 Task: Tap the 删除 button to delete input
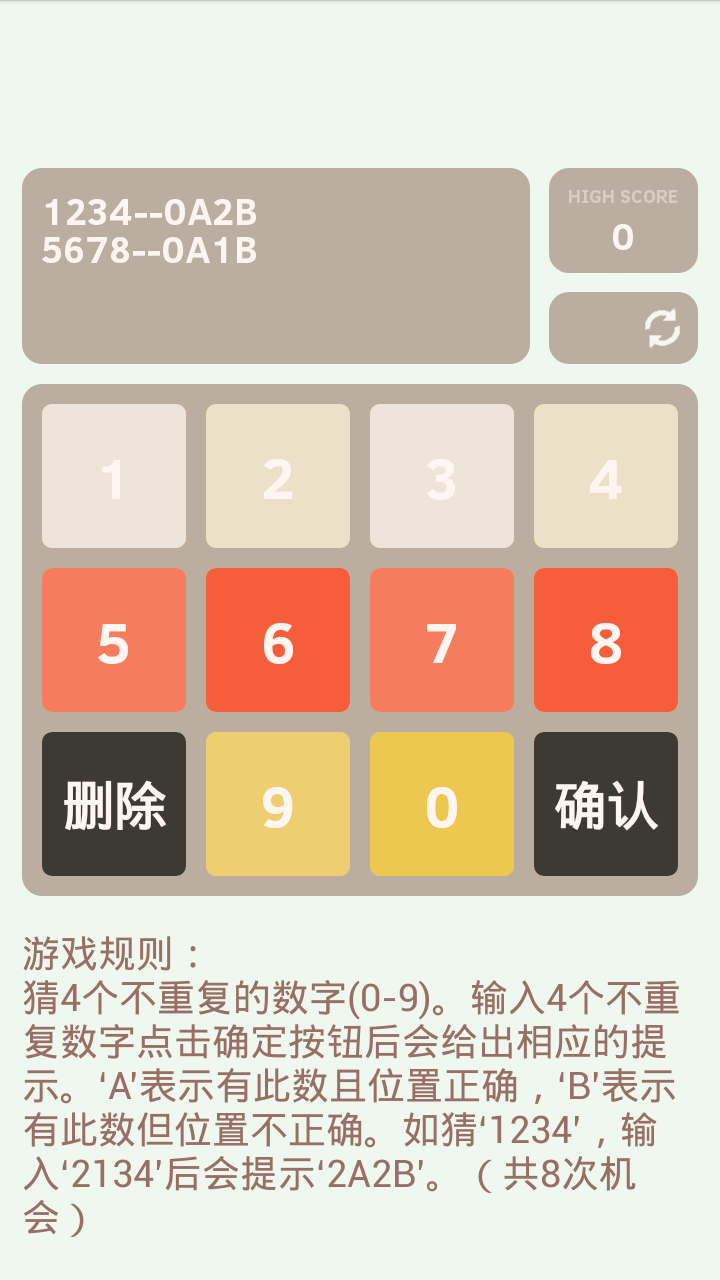(x=113, y=803)
